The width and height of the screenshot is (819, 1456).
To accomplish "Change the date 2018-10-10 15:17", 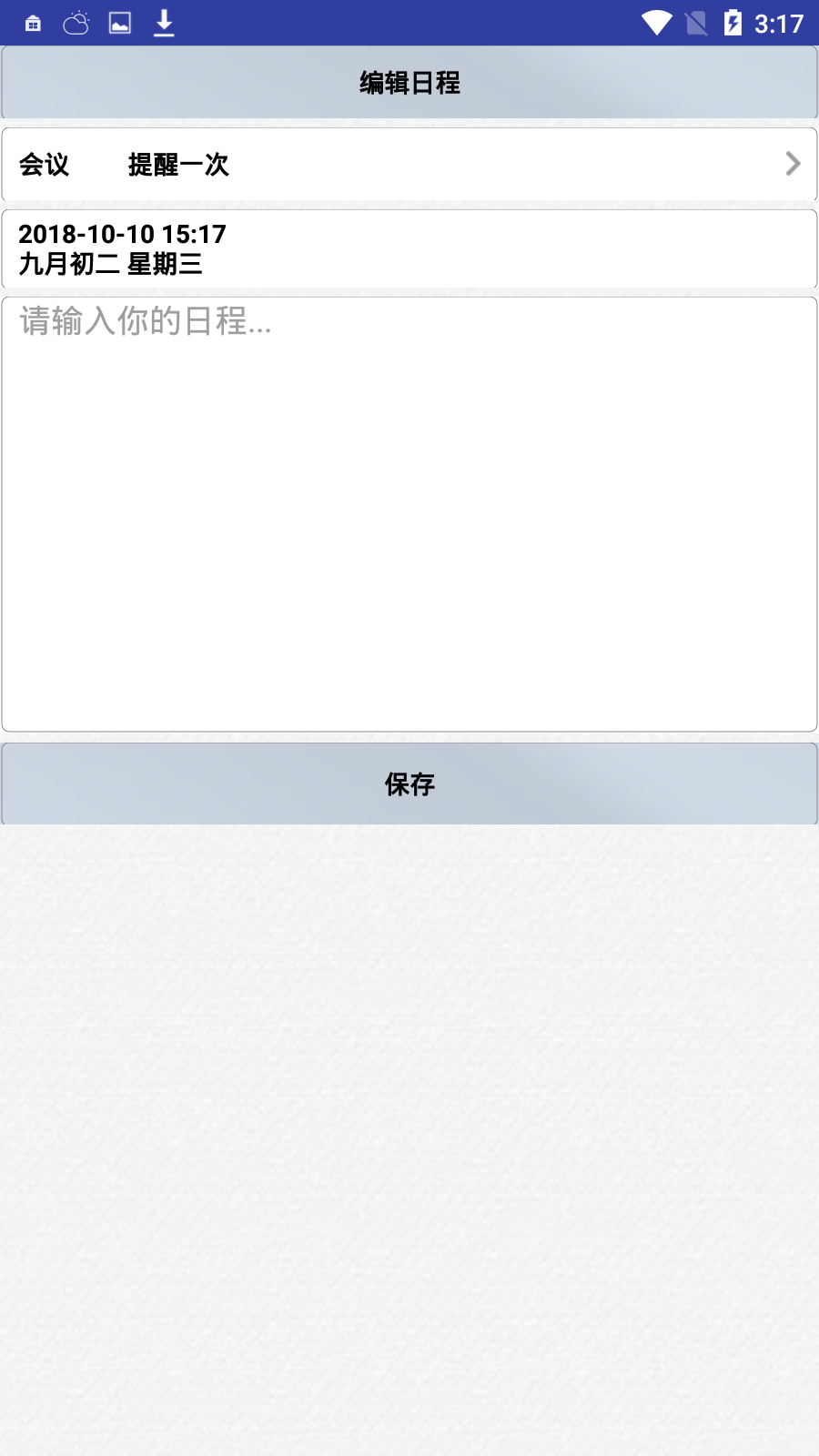I will pyautogui.click(x=409, y=248).
